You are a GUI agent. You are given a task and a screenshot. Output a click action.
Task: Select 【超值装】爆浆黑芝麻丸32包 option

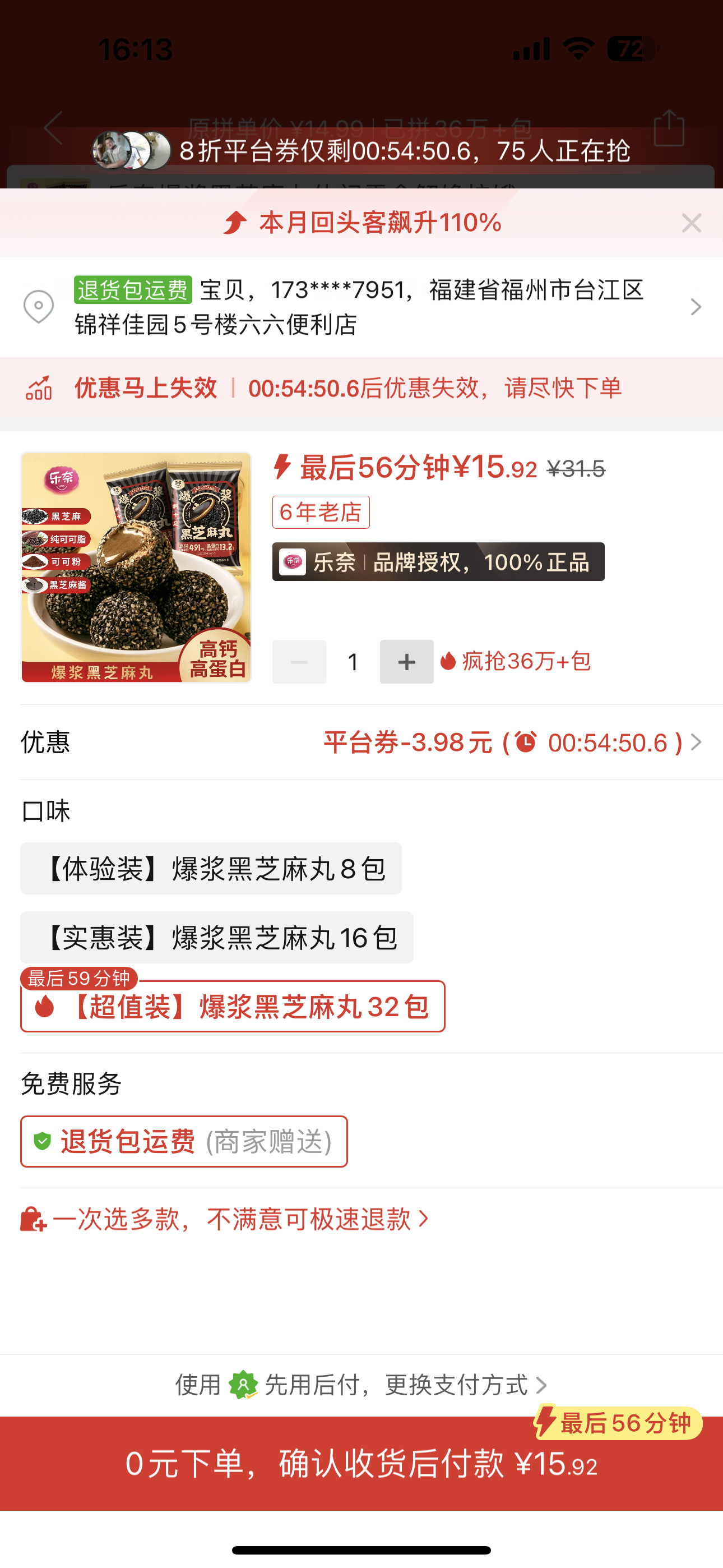233,1007
